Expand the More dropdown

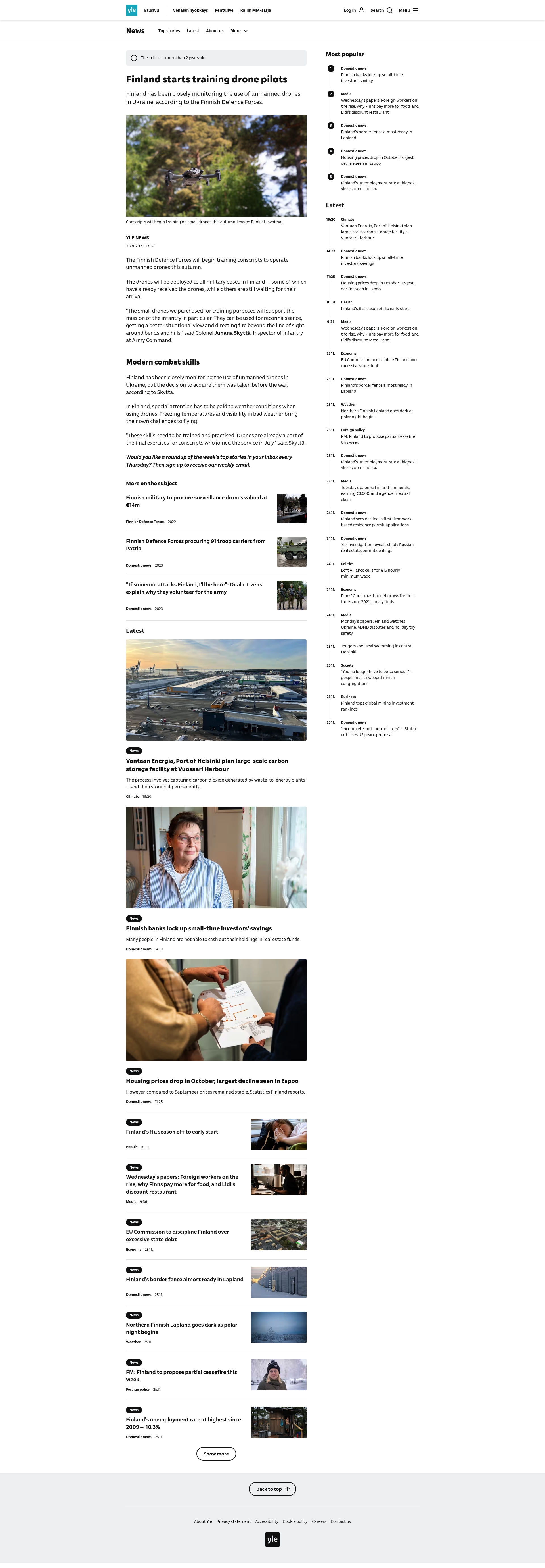(x=238, y=31)
